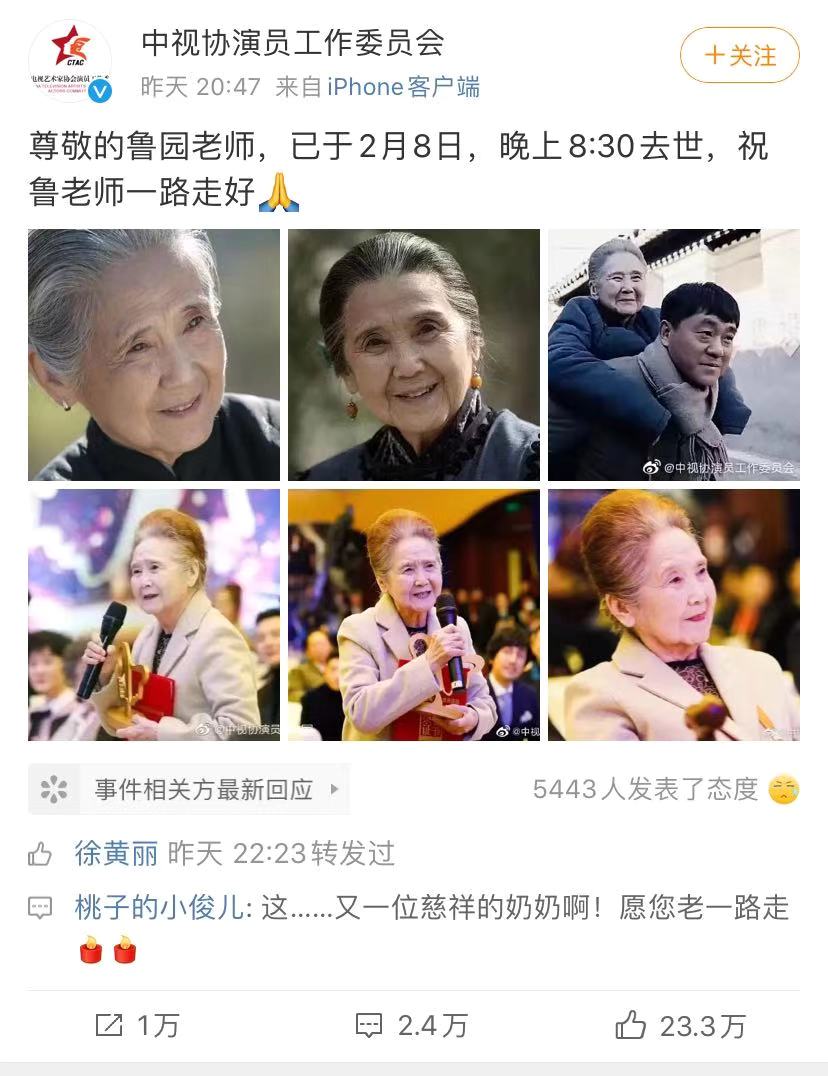The image size is (828, 1076).
Task: Follow the account with the +关注 button
Action: pyautogui.click(x=740, y=55)
